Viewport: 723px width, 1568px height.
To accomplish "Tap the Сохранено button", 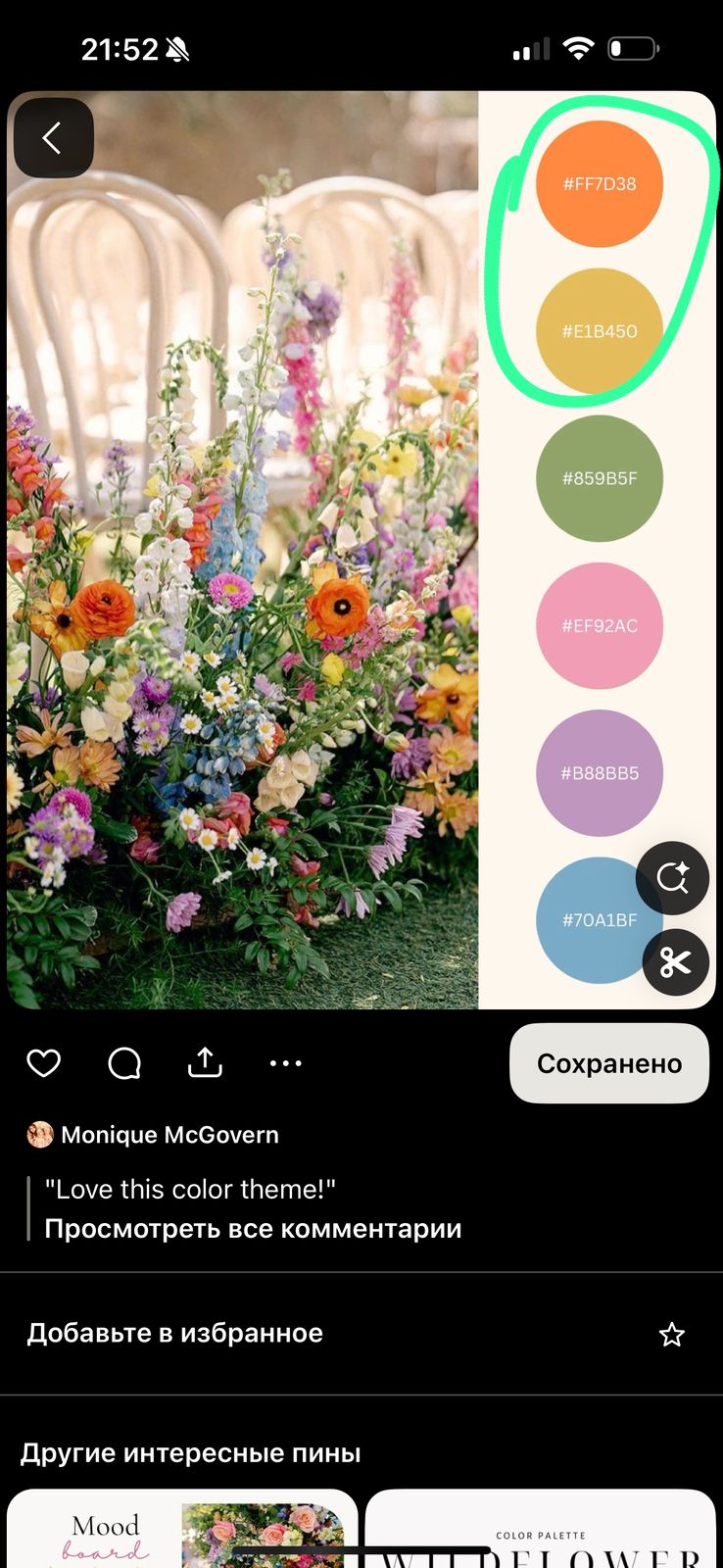I will click(608, 1063).
